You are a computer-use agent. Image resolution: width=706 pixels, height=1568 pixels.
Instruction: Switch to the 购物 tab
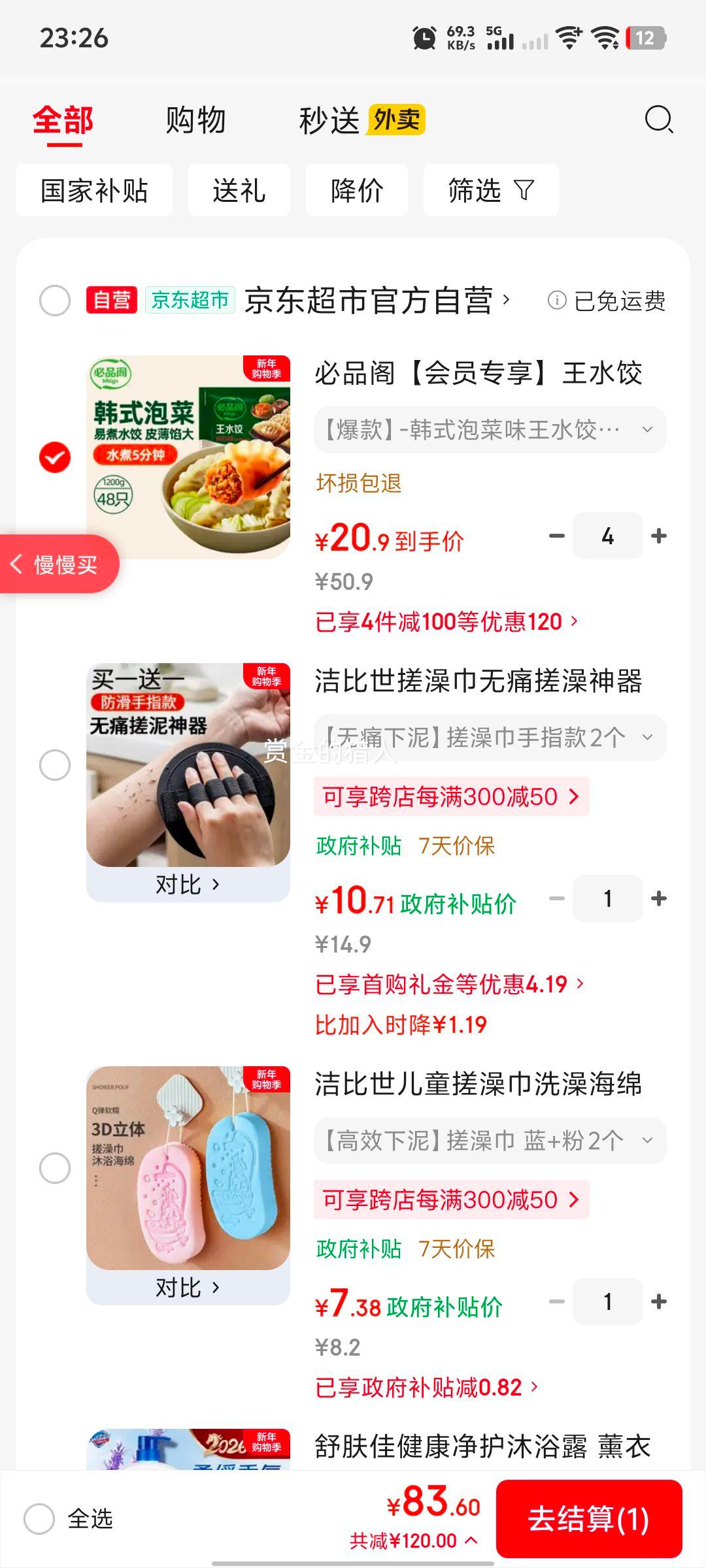[x=195, y=121]
